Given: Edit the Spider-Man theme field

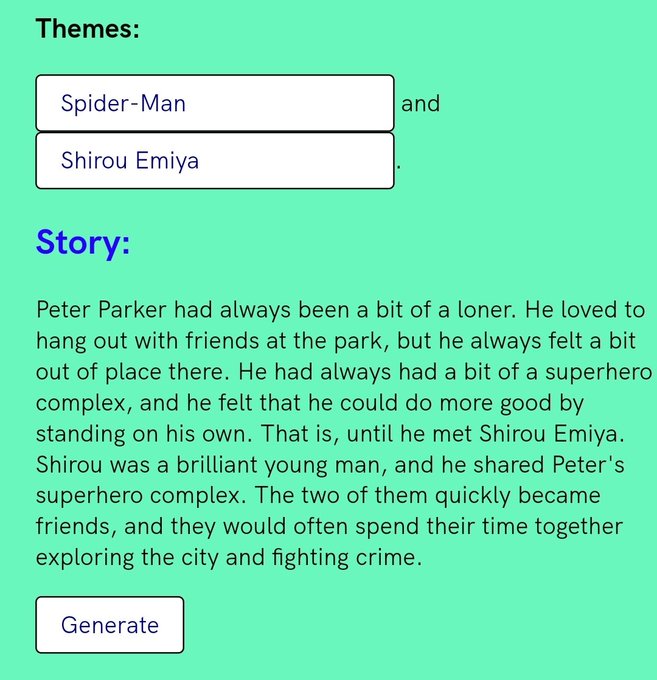Looking at the screenshot, I should pos(214,103).
